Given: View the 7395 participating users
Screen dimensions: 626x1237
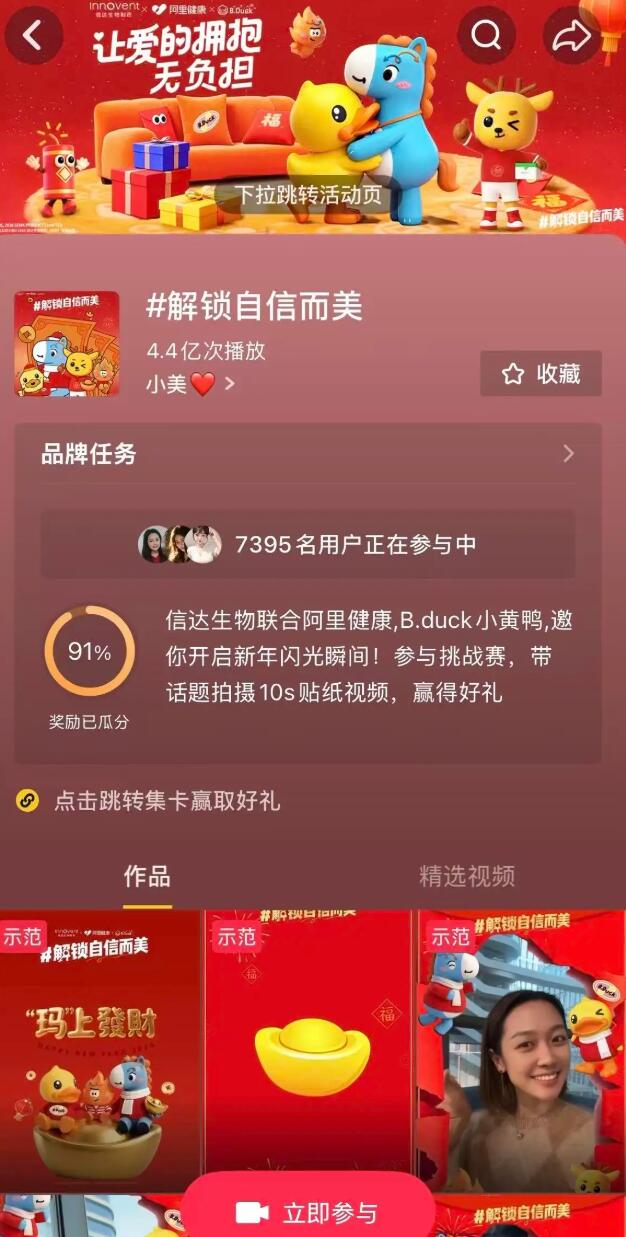Looking at the screenshot, I should point(308,545).
